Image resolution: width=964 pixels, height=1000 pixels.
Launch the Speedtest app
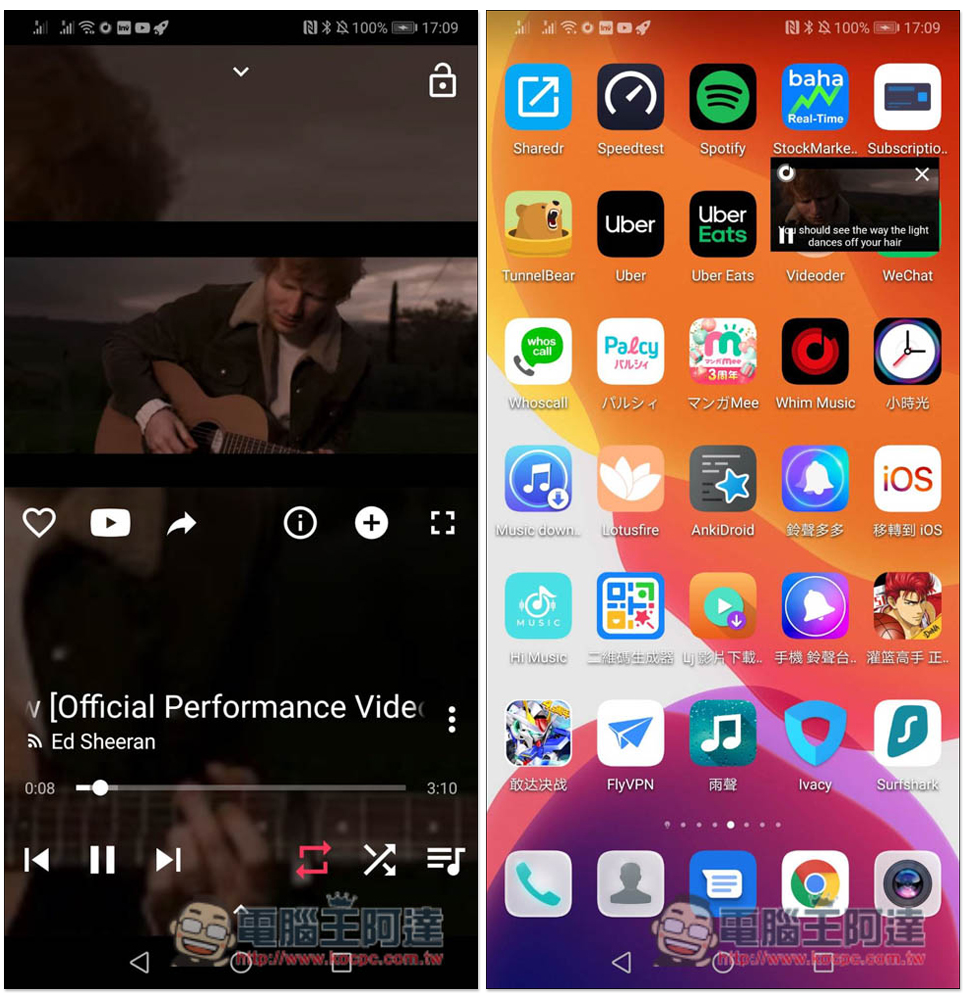click(630, 98)
